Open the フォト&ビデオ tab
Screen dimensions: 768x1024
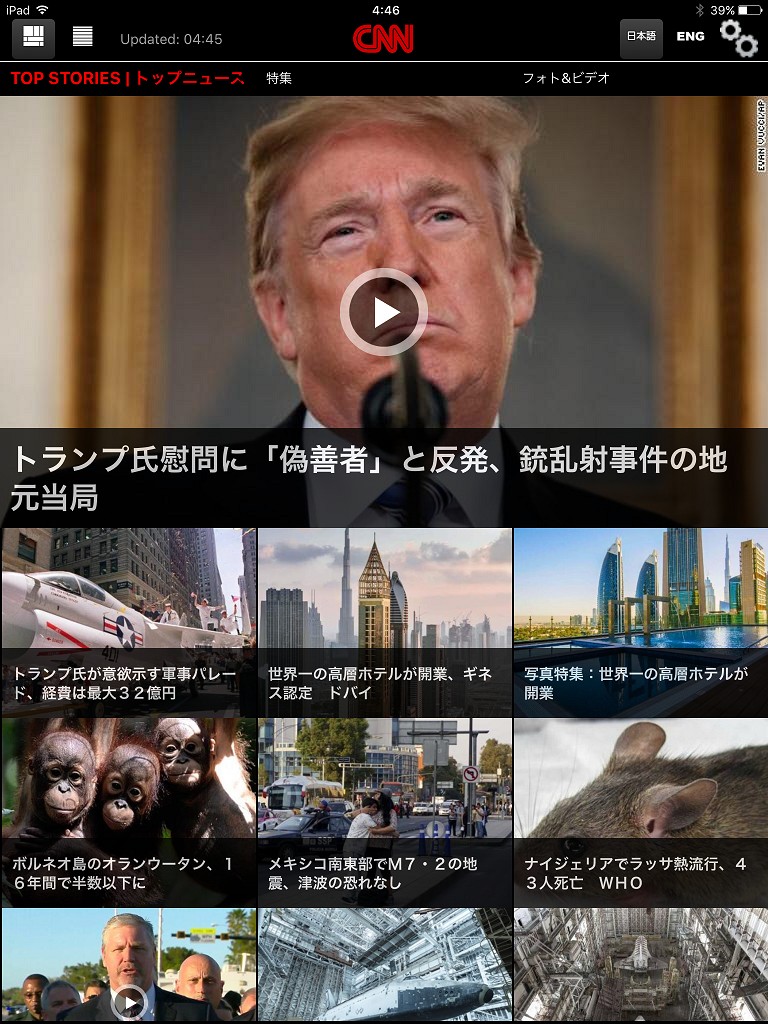click(x=566, y=78)
